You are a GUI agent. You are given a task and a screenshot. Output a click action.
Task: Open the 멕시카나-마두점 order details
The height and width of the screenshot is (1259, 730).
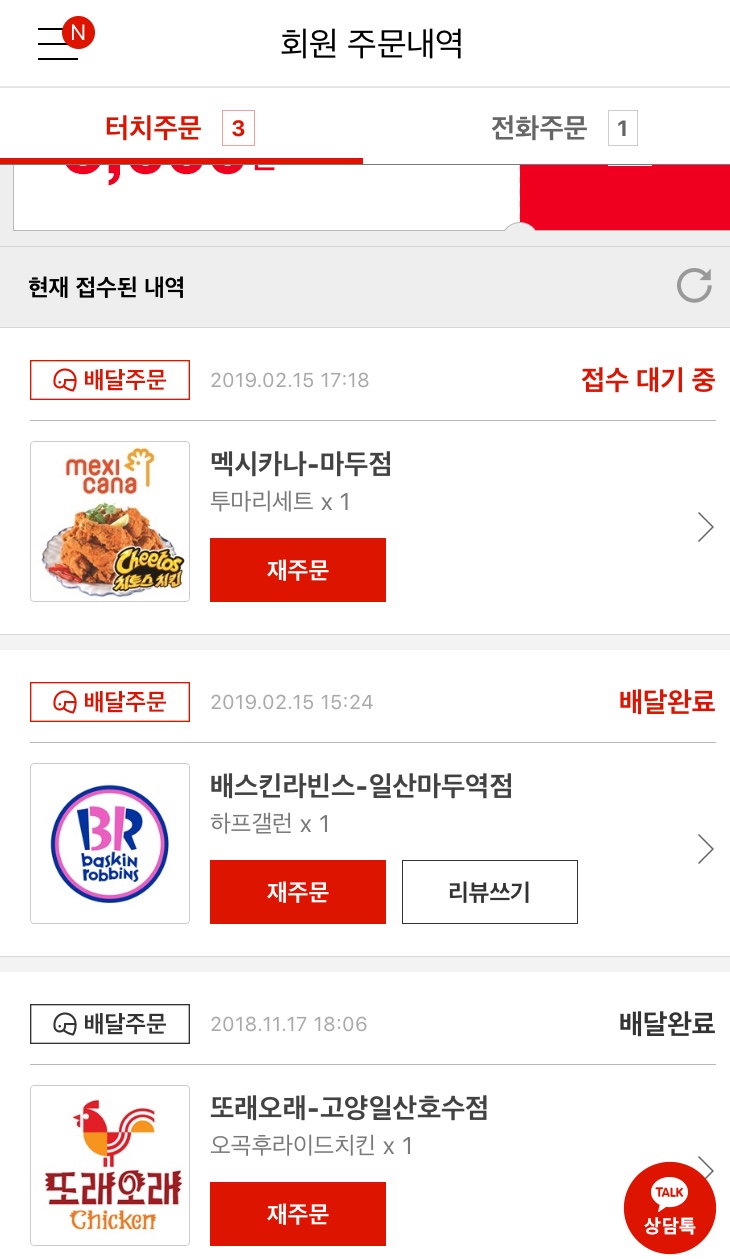(x=705, y=526)
